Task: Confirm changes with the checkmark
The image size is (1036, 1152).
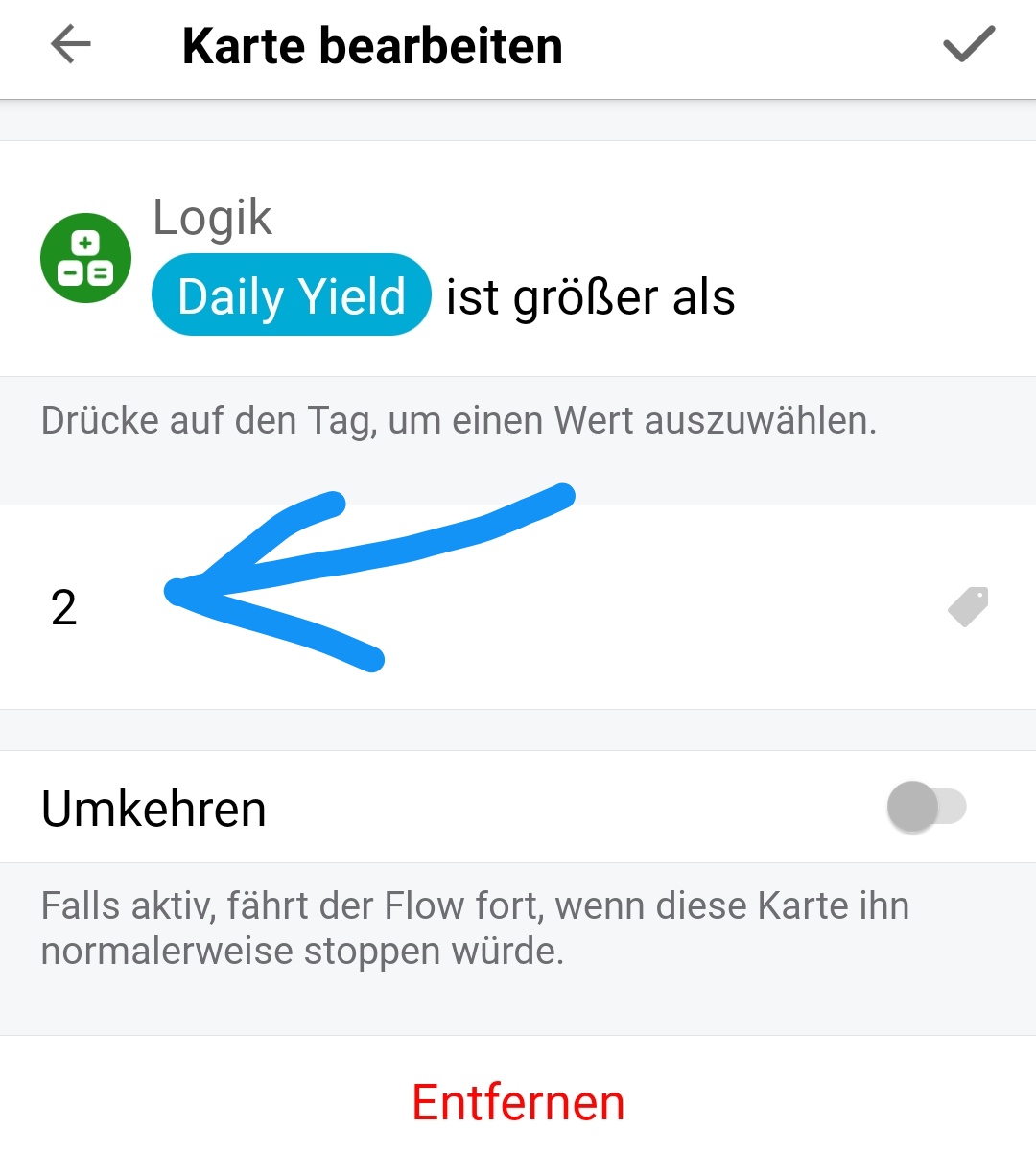Action: click(969, 45)
